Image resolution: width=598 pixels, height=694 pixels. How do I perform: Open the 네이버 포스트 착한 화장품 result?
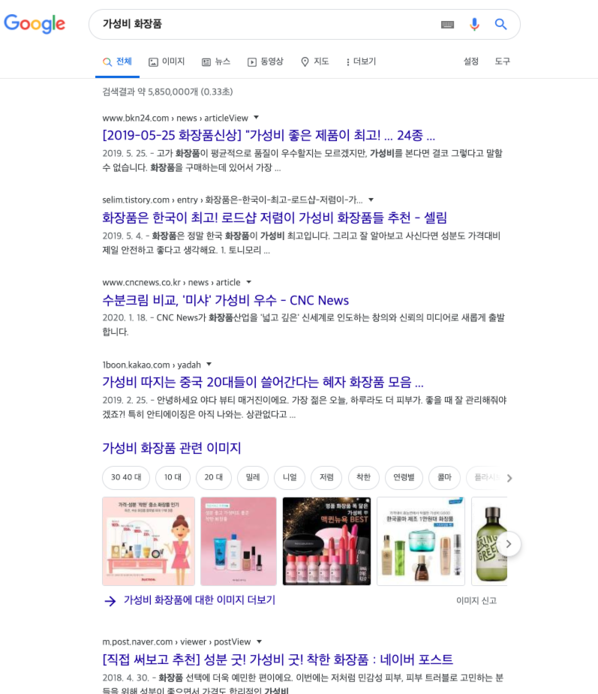coord(278,659)
